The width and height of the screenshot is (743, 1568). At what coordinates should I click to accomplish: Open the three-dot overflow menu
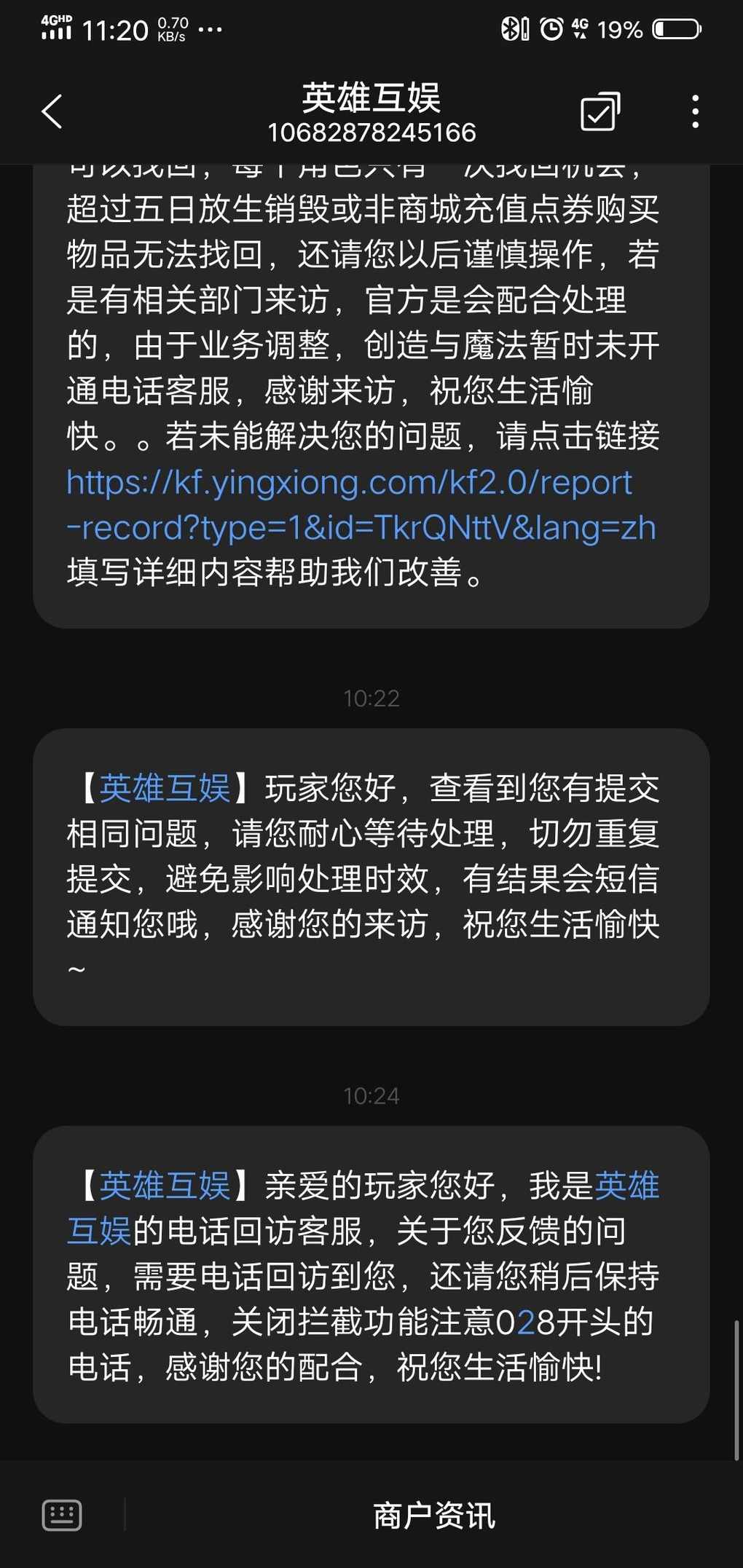(695, 111)
